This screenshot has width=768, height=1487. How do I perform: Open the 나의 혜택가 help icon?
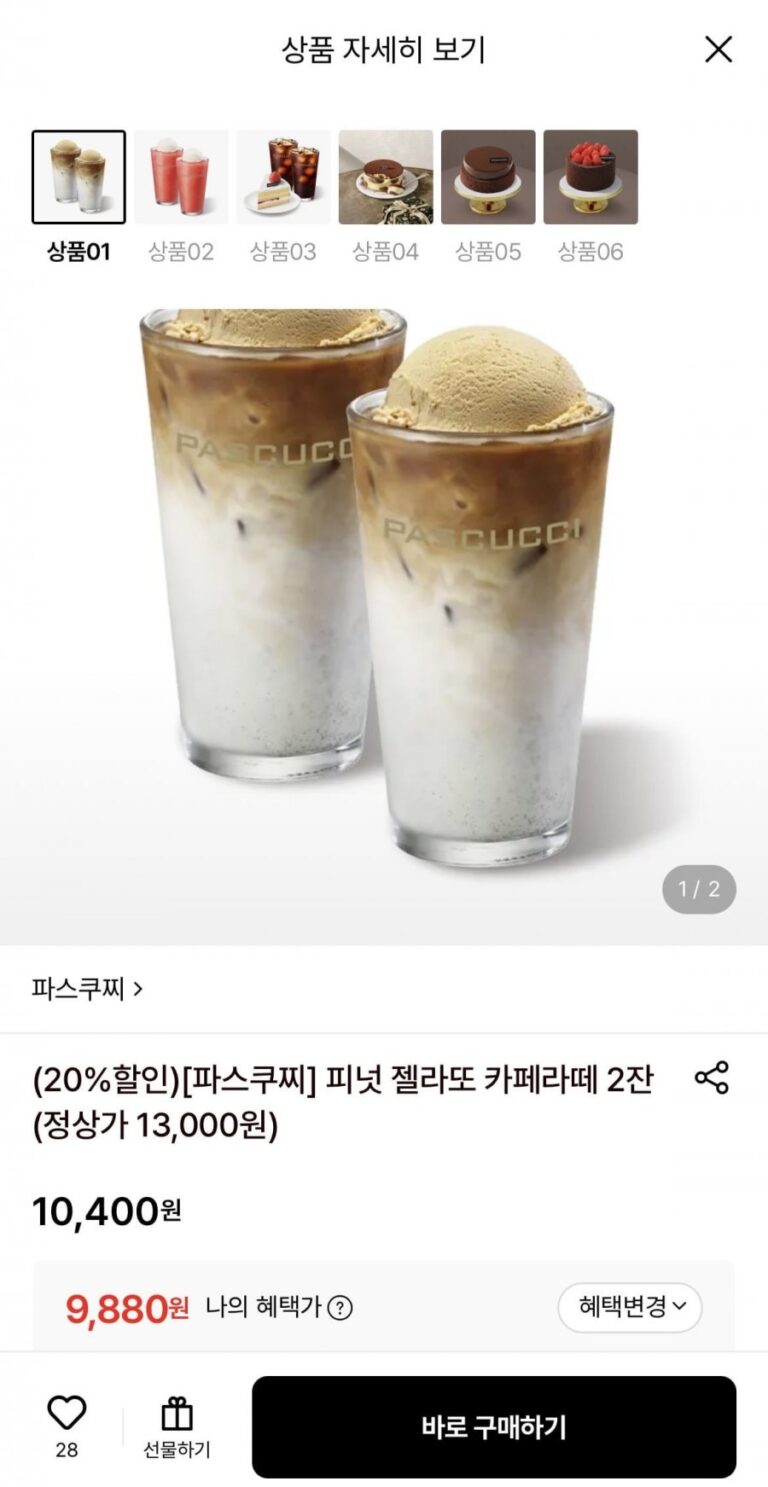click(340, 1308)
